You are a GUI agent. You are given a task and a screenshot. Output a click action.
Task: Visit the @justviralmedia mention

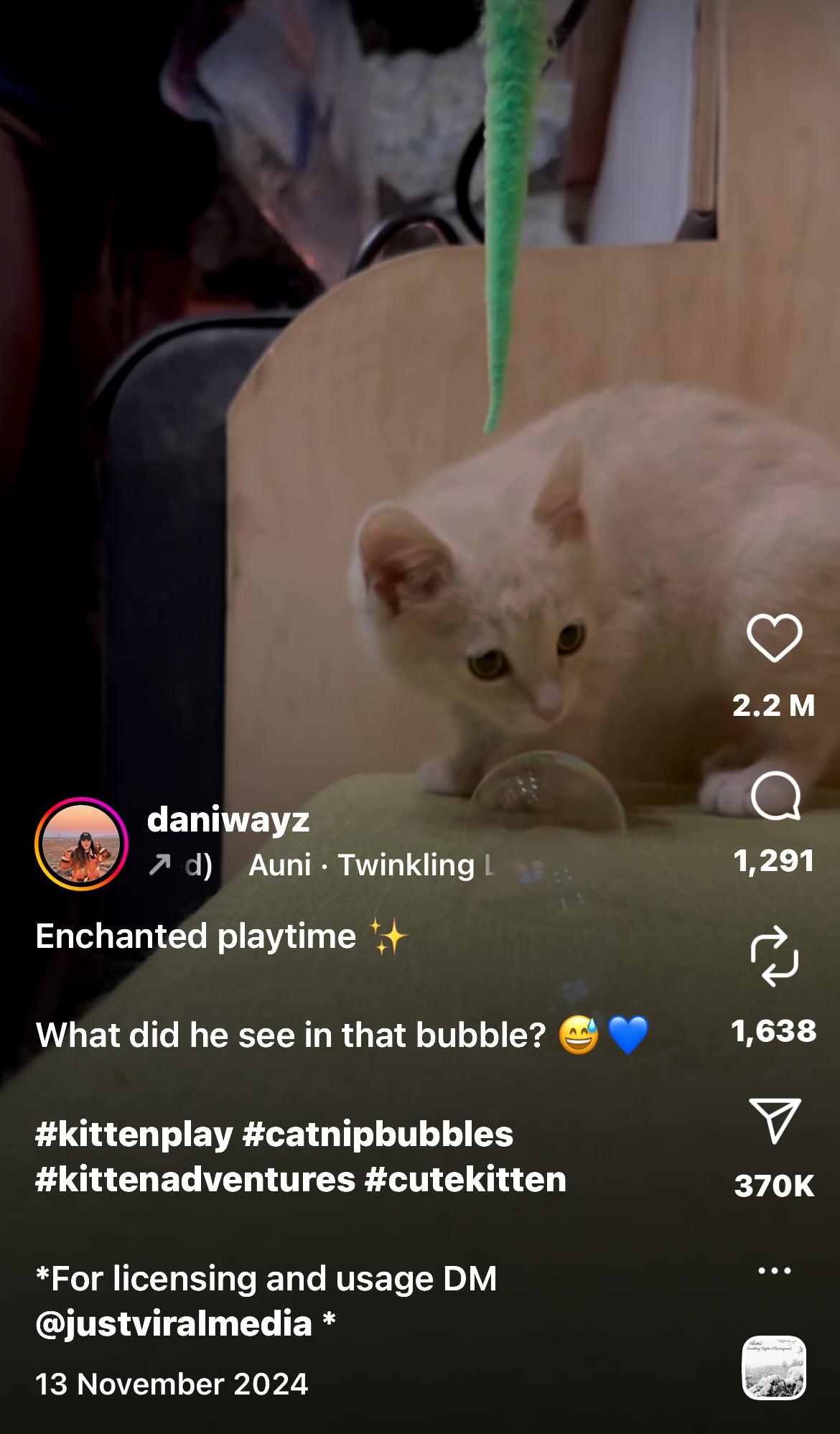(x=174, y=1323)
